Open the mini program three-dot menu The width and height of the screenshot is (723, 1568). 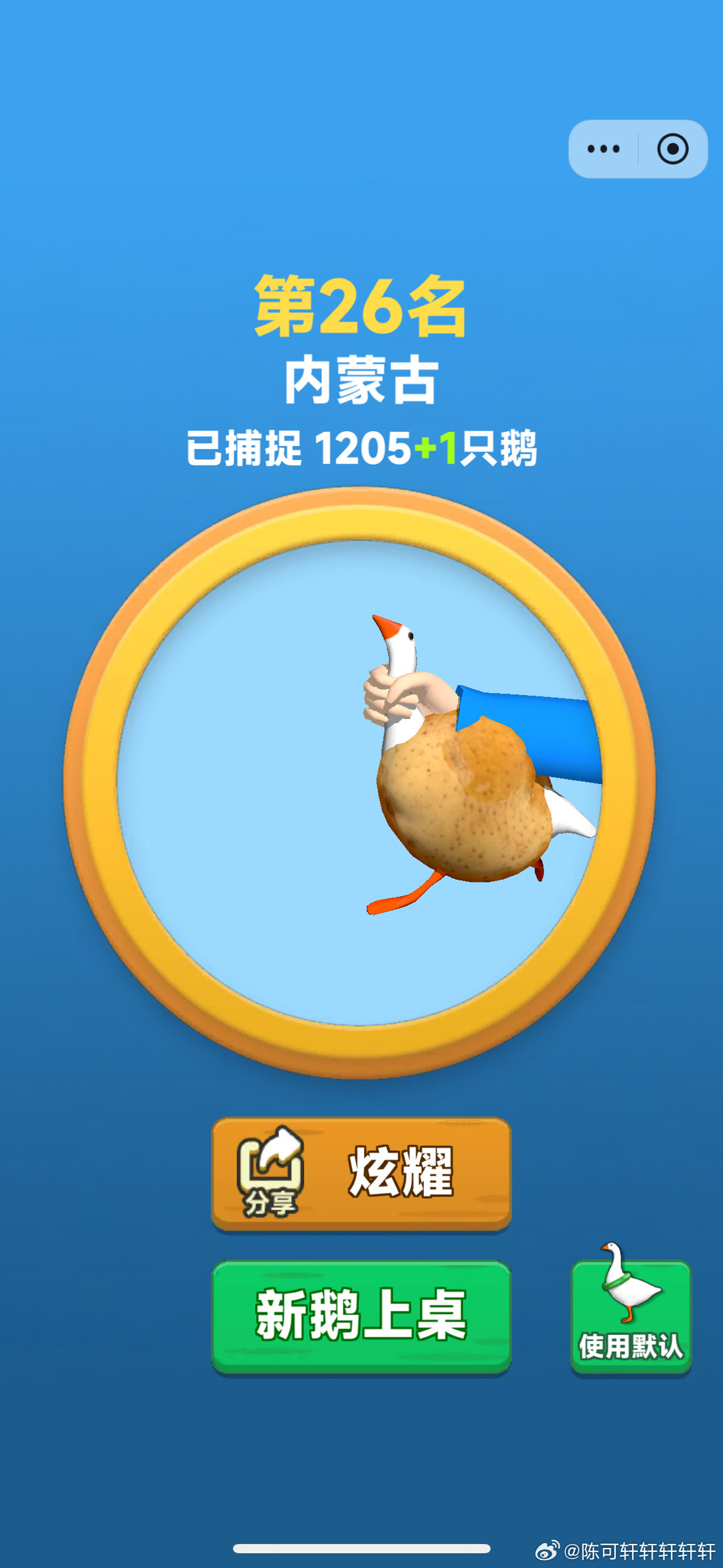[x=603, y=149]
